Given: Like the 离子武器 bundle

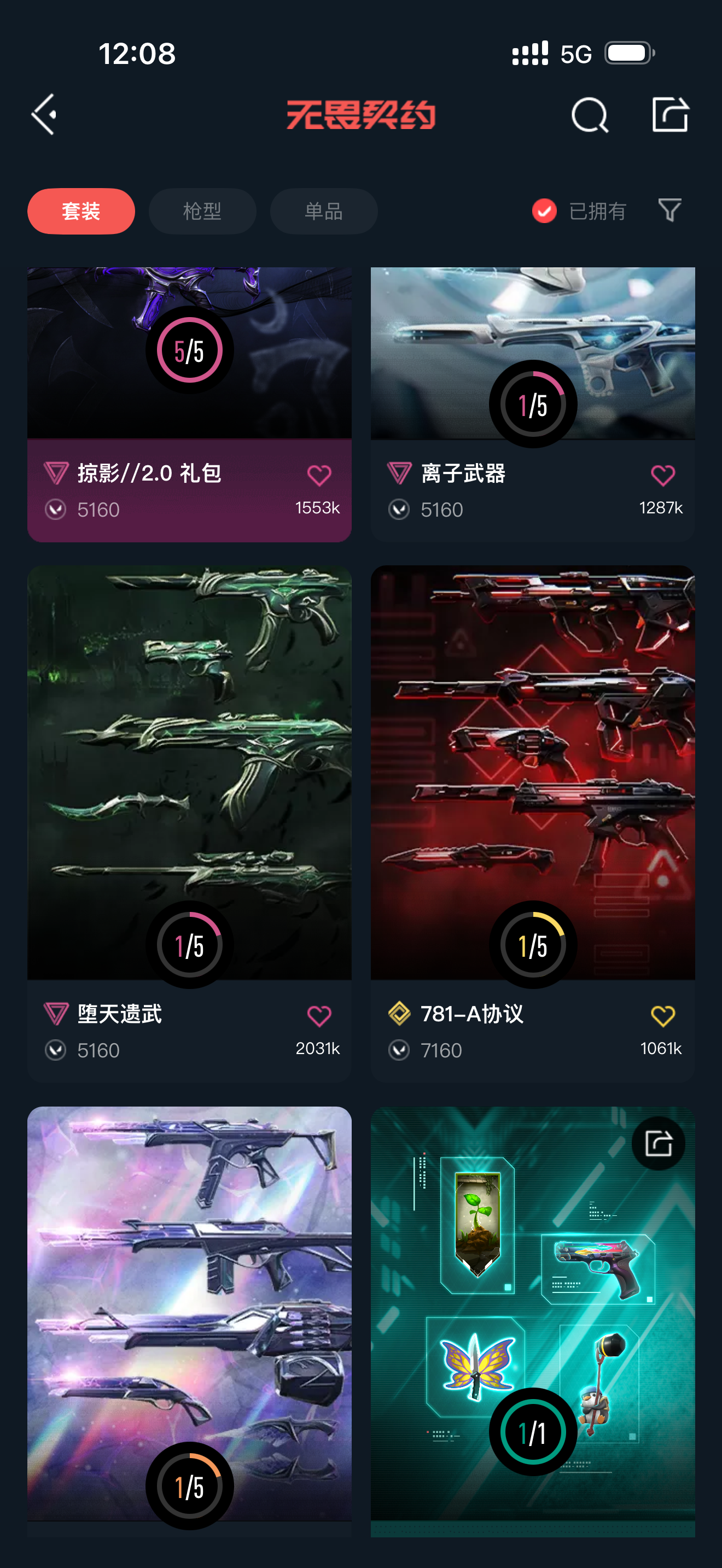Looking at the screenshot, I should (662, 476).
